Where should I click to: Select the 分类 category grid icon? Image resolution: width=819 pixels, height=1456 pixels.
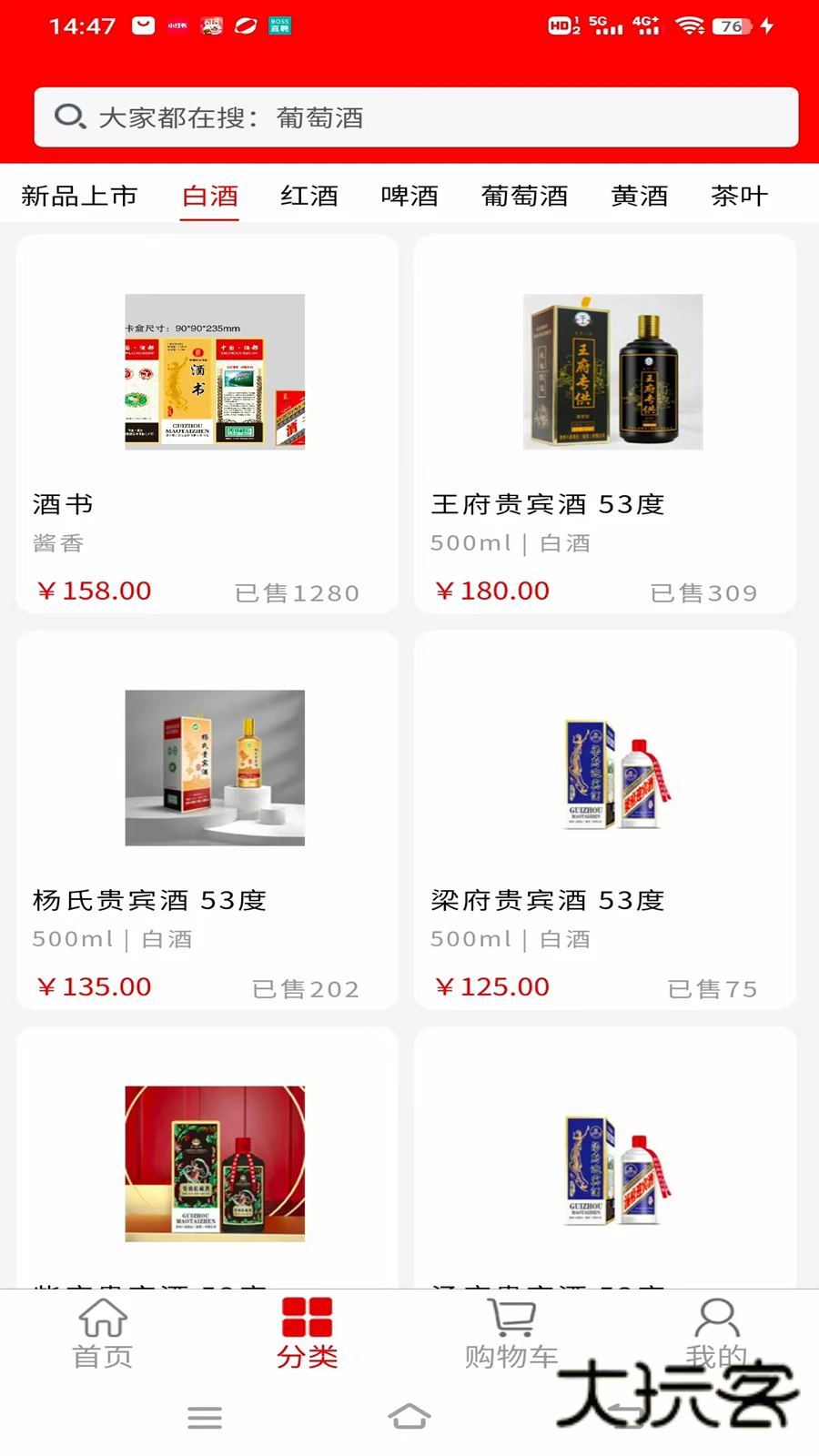(x=308, y=1318)
